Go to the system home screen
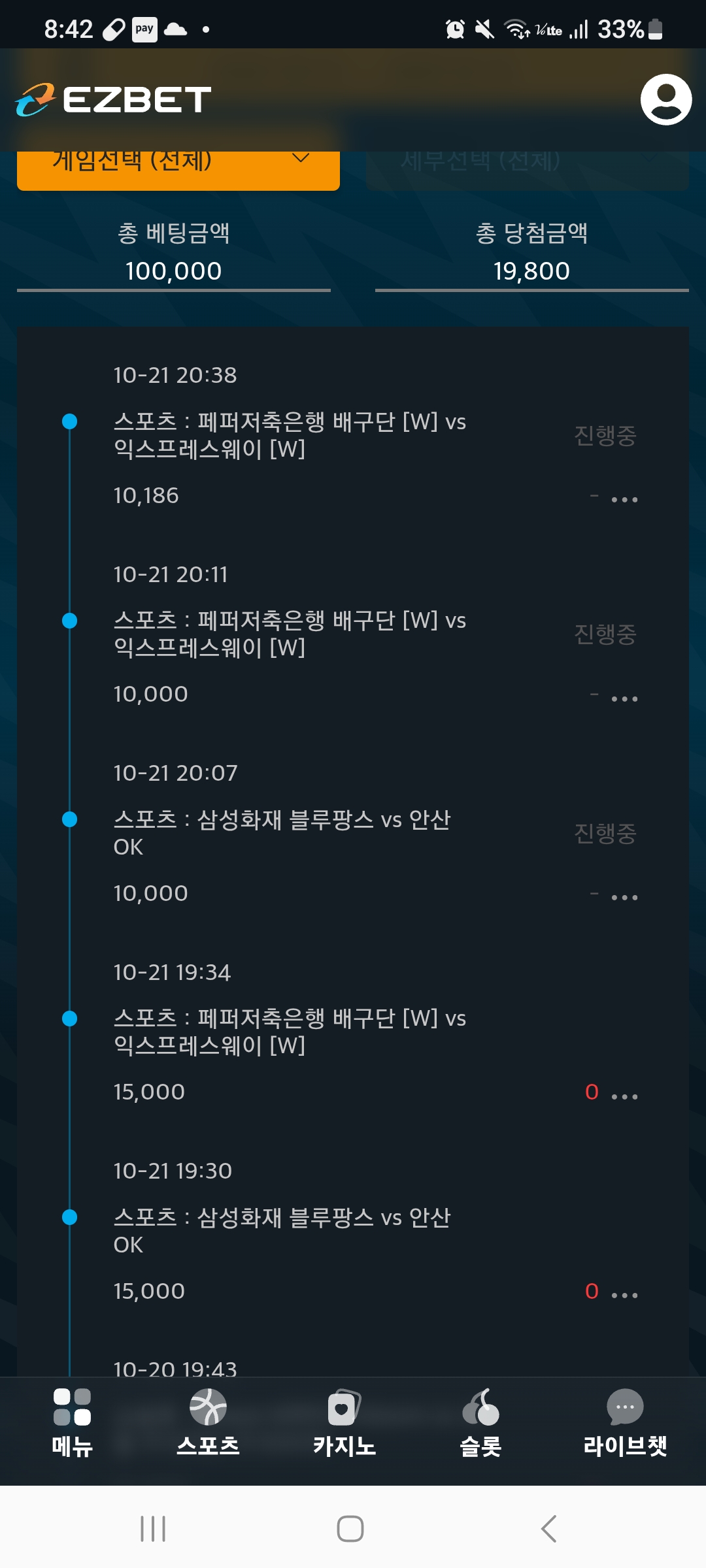This screenshot has height=1568, width=706. coord(350,1529)
